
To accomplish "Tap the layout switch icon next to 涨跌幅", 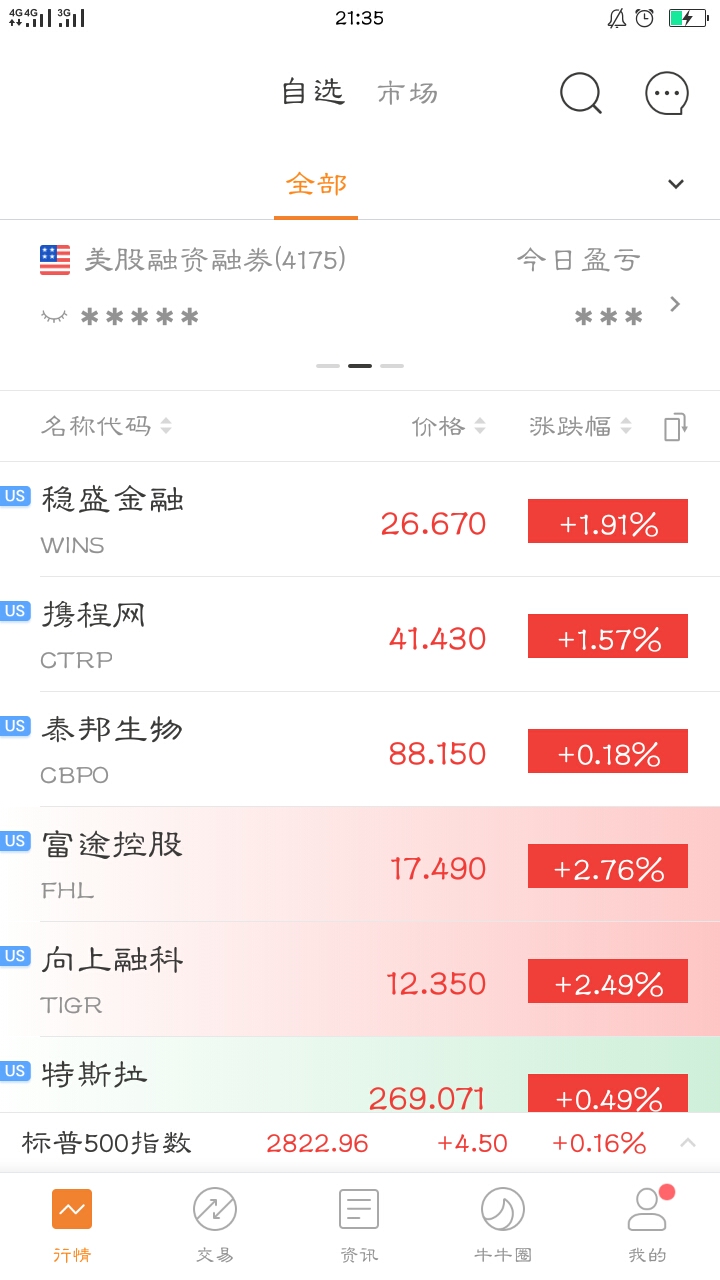I will [676, 427].
